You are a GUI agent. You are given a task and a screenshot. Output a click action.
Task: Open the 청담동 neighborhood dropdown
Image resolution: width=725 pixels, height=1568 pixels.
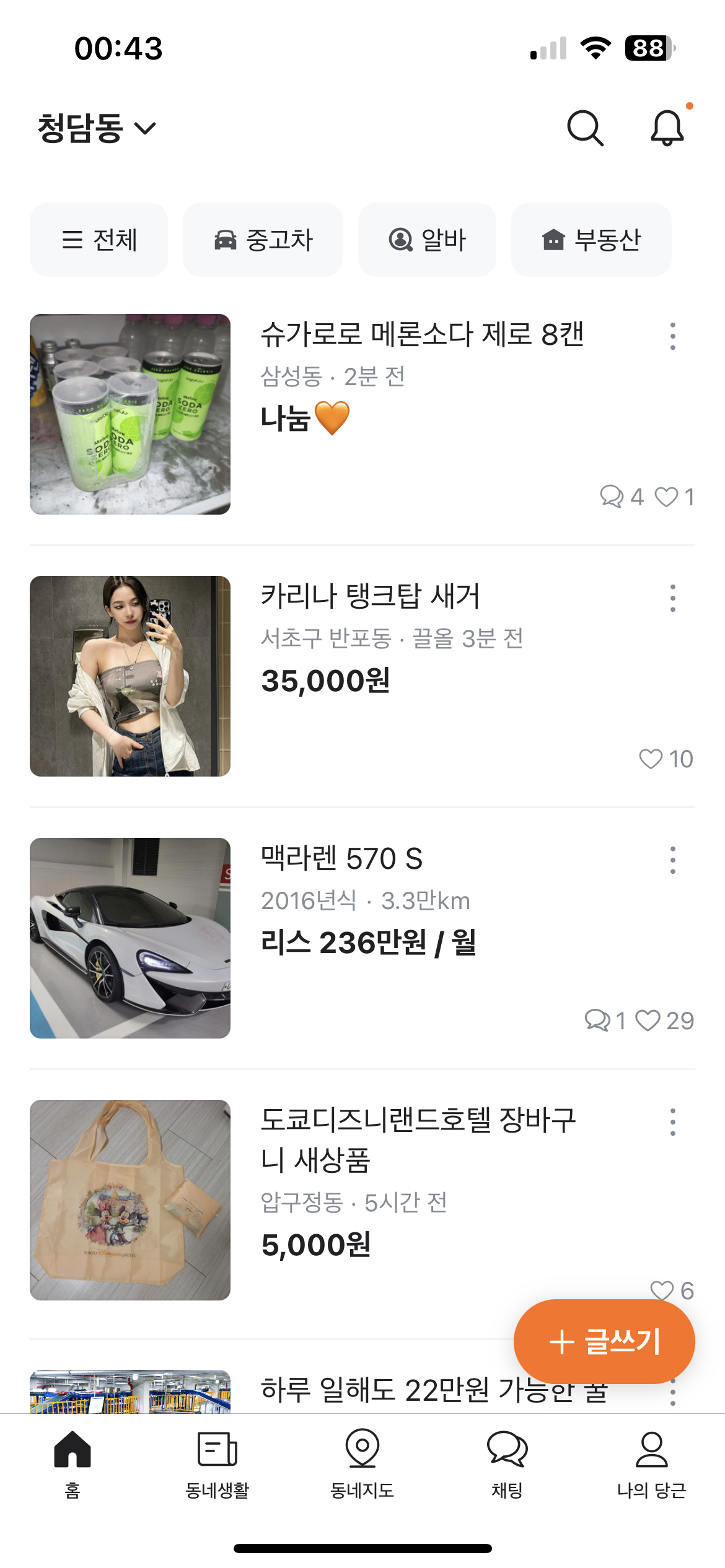tap(97, 128)
